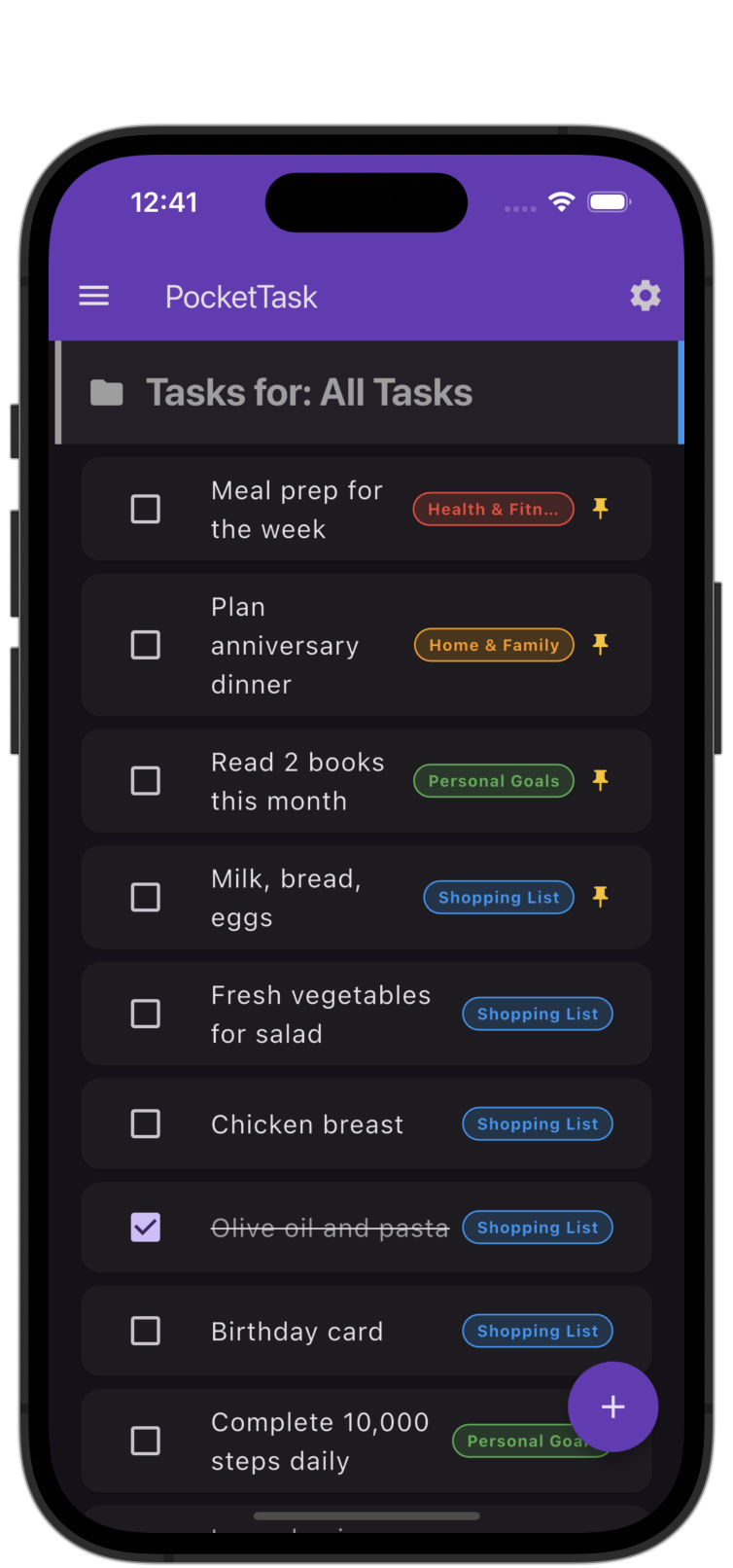Screen dimensions: 733x1568
Task: Check Fresh vegetables for salad
Action: point(146,1014)
